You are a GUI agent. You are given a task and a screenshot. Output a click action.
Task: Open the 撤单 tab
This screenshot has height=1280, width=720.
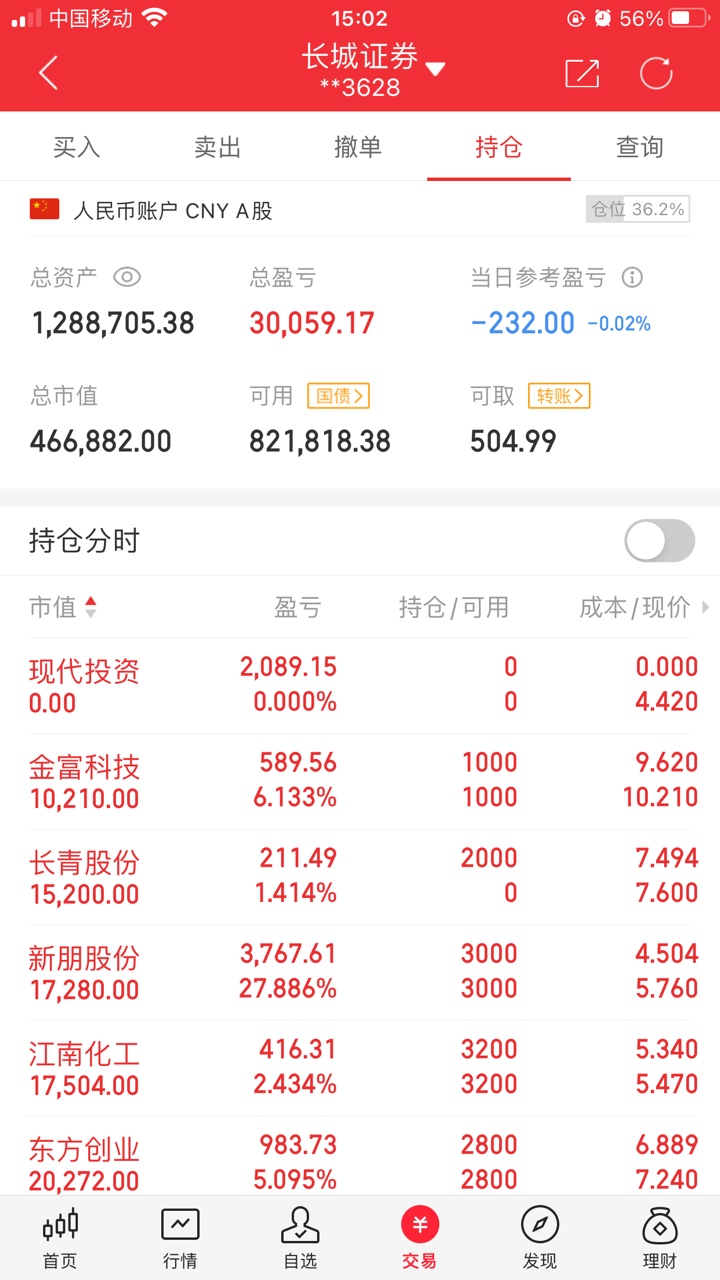[x=358, y=147]
